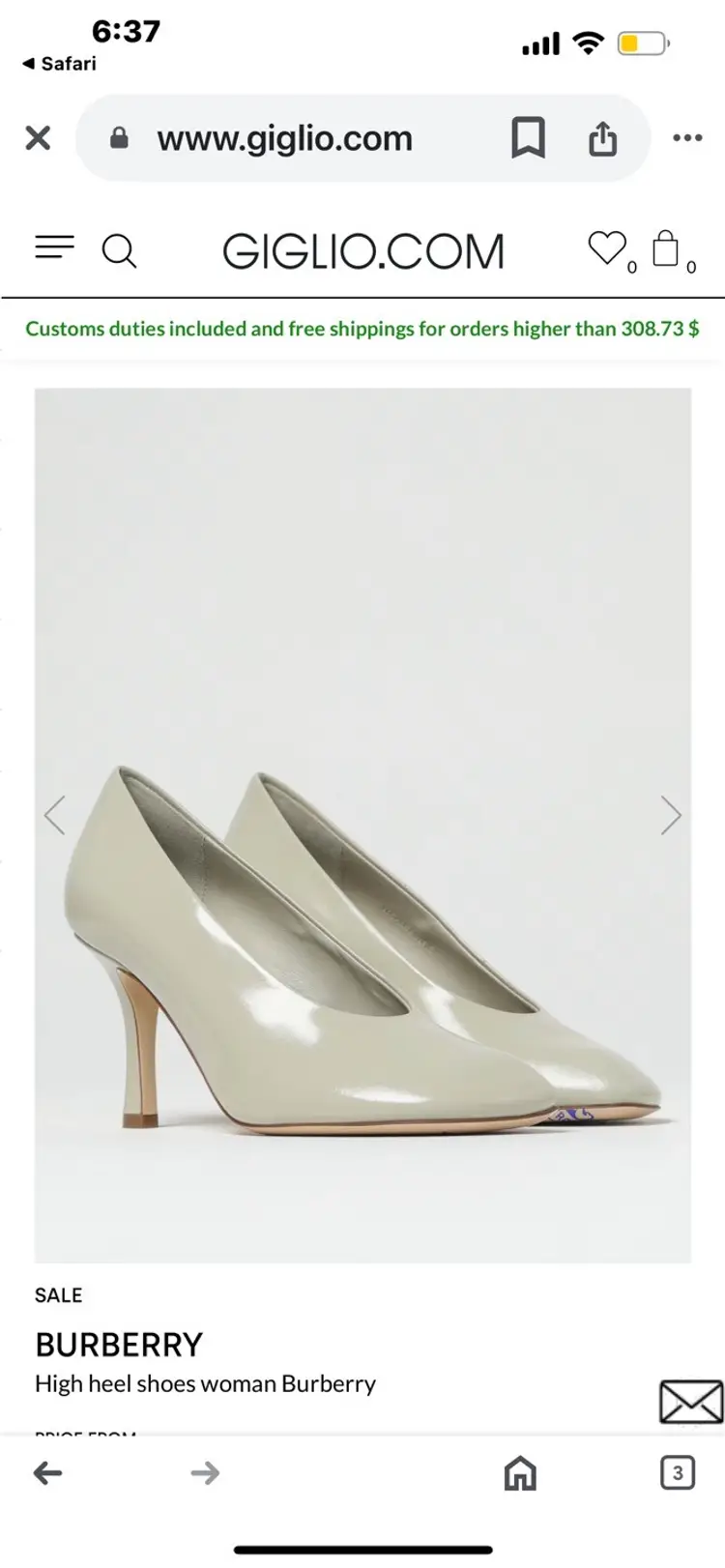
Task: Open the wishlist heart
Action: pos(607,248)
